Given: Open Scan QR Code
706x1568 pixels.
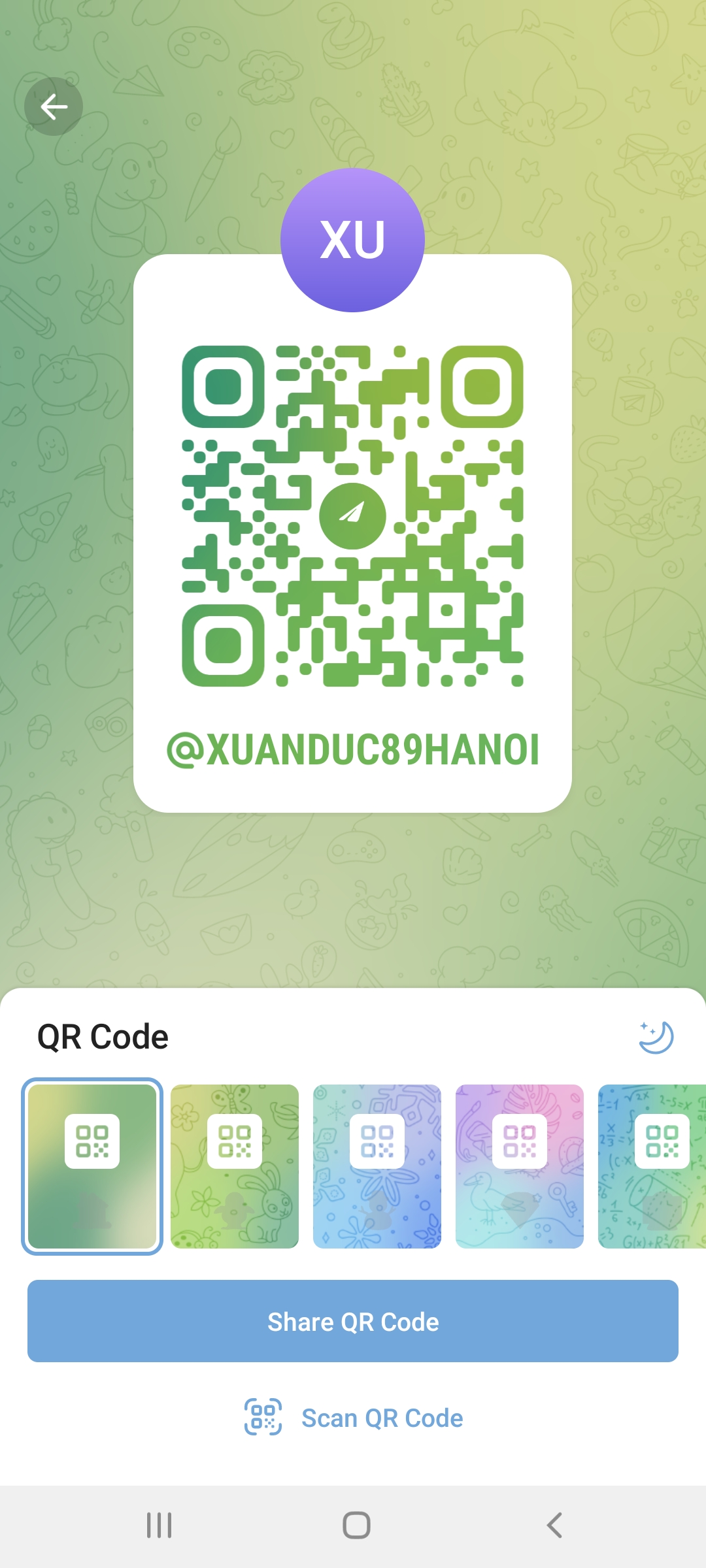Looking at the screenshot, I should point(353,1418).
